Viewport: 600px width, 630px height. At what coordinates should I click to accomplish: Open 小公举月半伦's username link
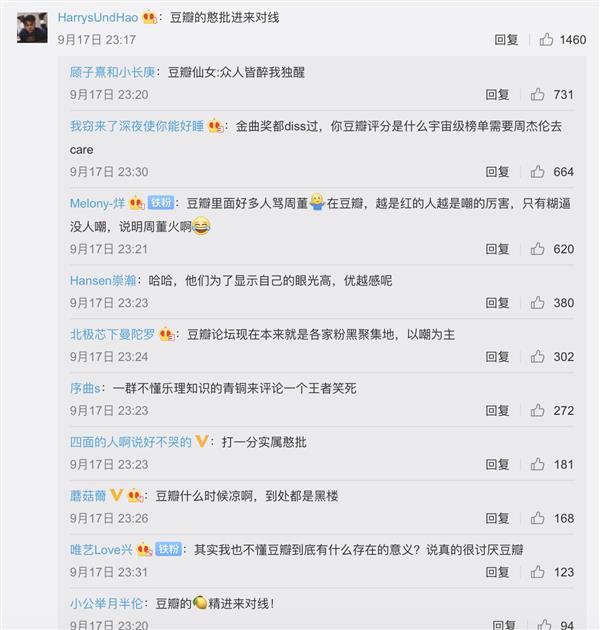click(108, 603)
